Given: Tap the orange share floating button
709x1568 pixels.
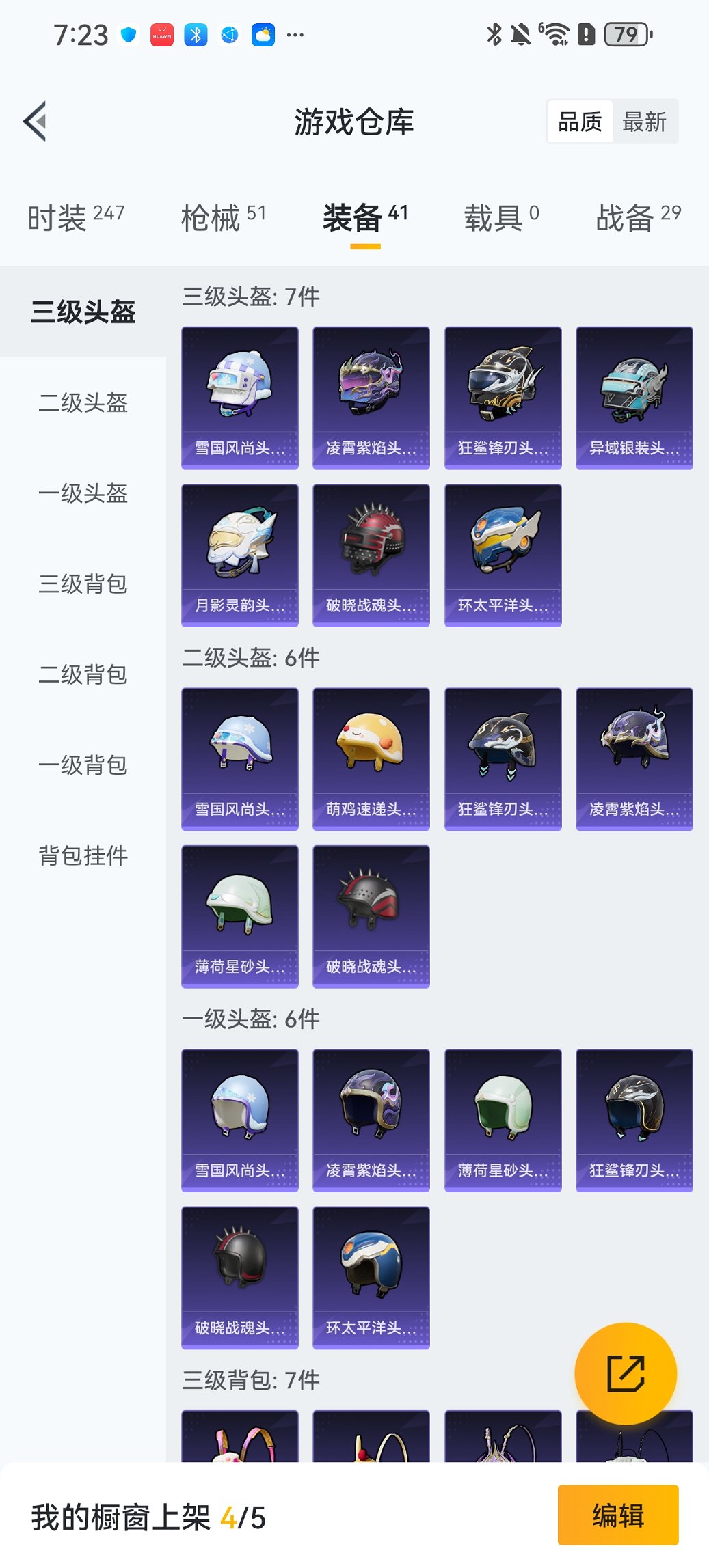Looking at the screenshot, I should click(x=626, y=1373).
